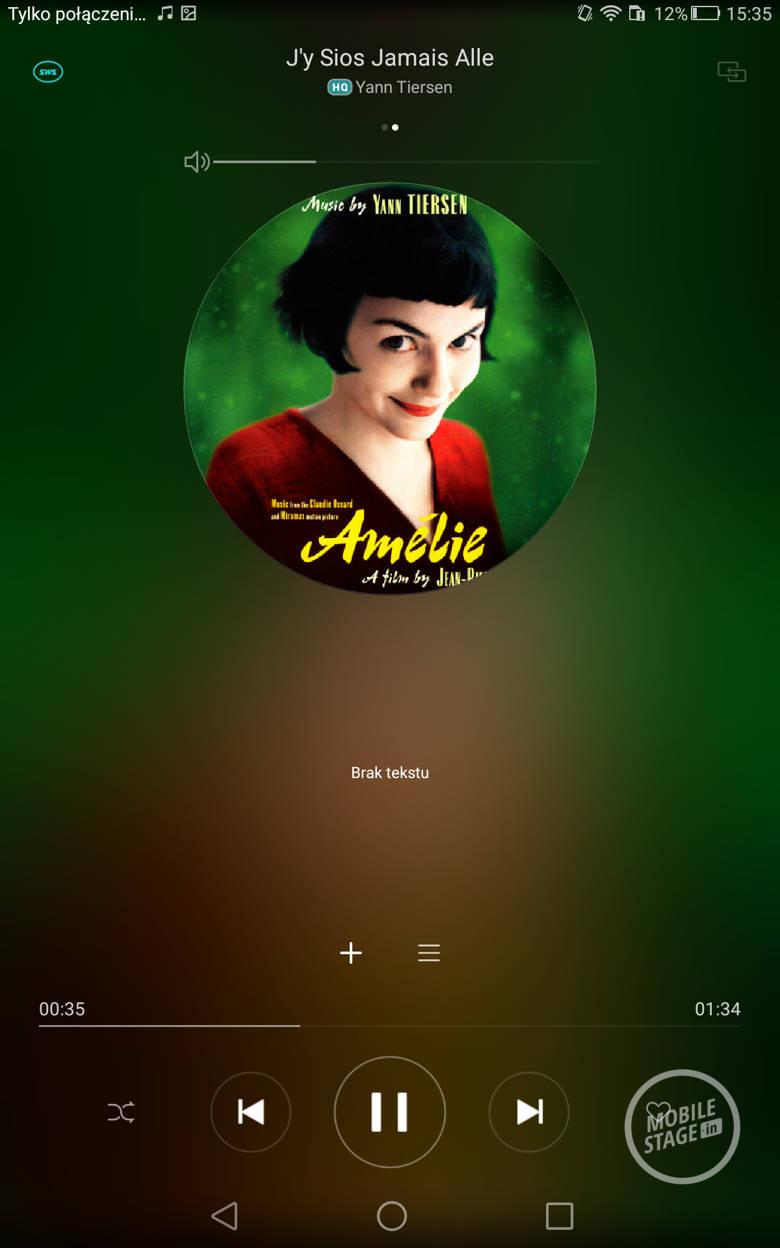The image size is (780, 1248).
Task: Open the play queue list icon
Action: [x=429, y=953]
